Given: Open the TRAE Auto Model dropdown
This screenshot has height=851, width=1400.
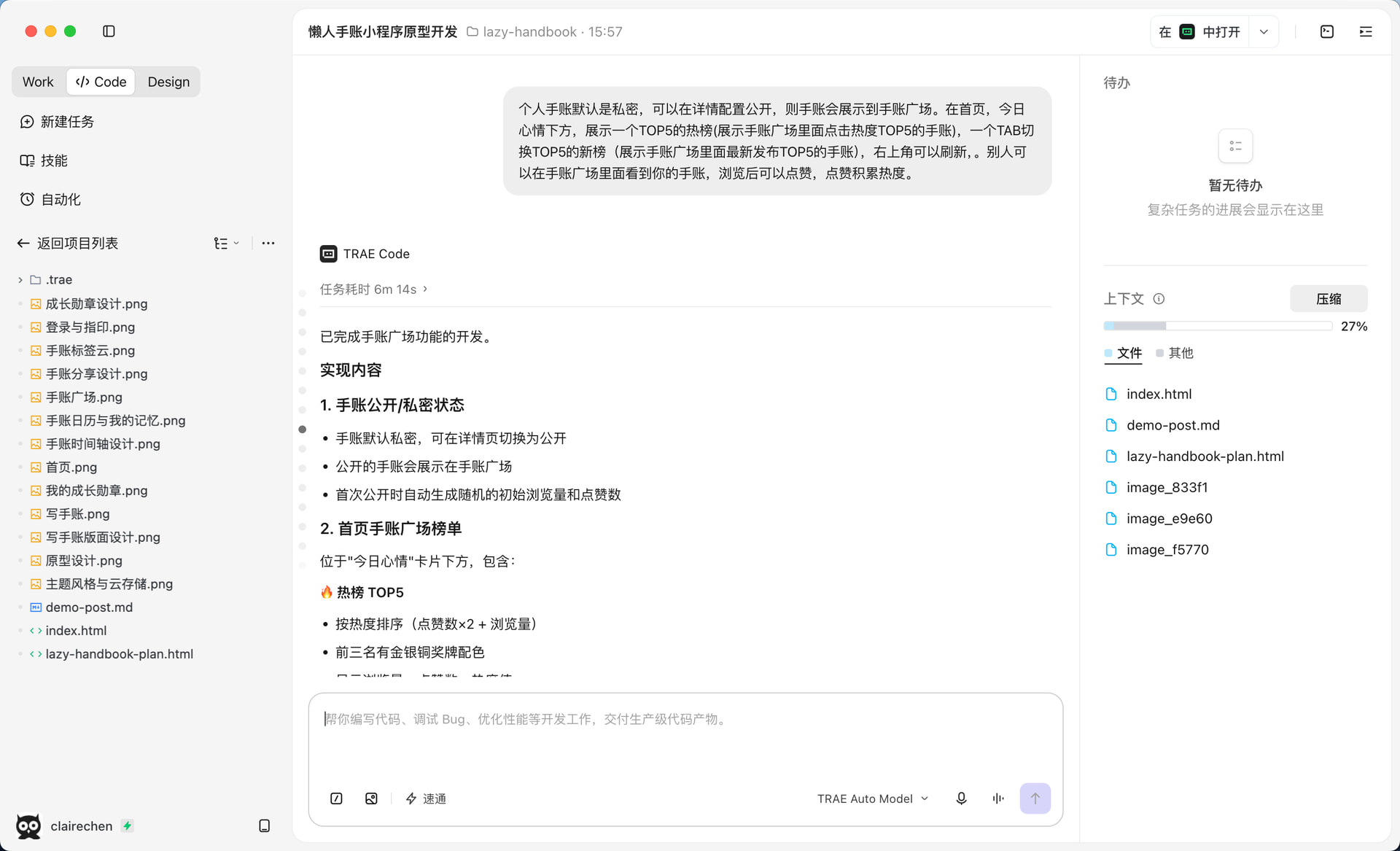Looking at the screenshot, I should click(x=873, y=799).
